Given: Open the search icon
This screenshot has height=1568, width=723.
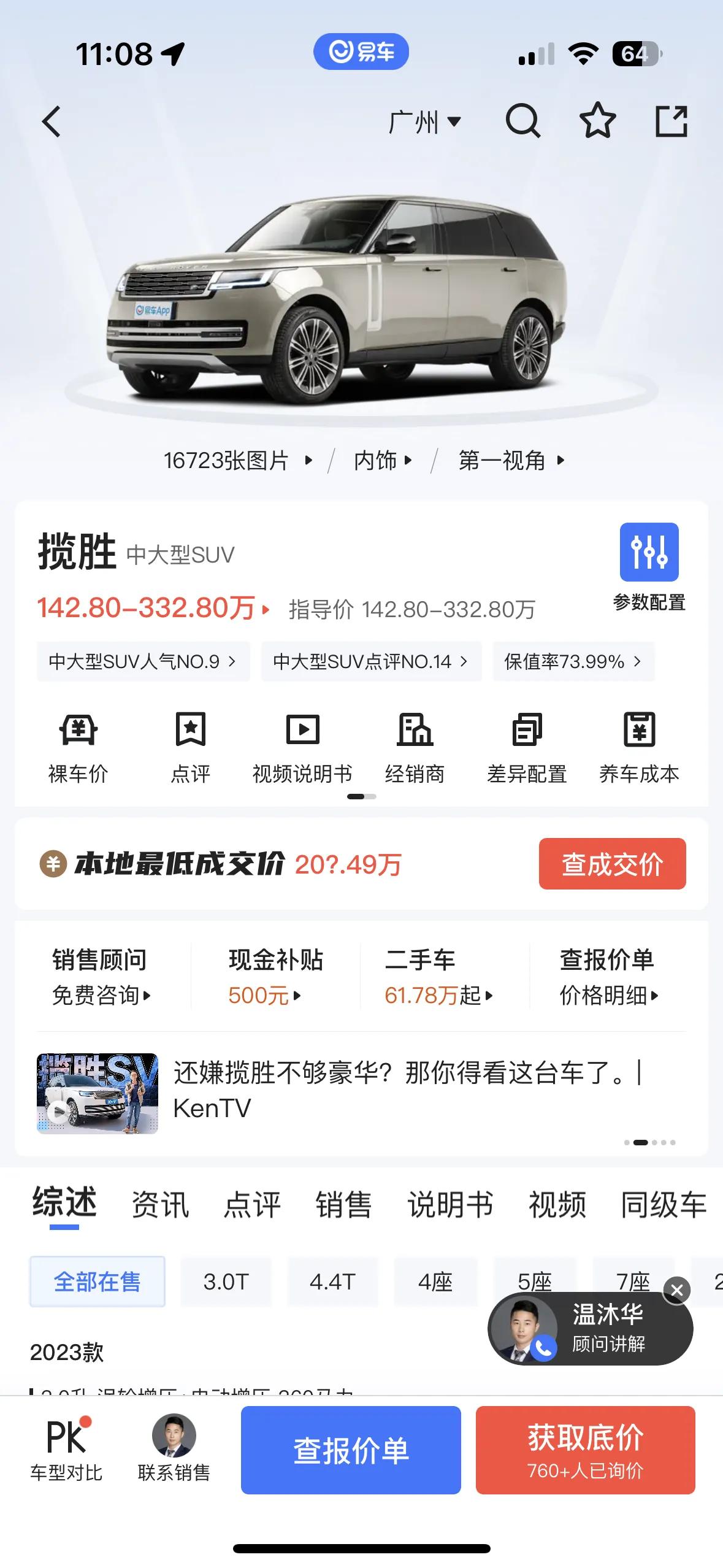Looking at the screenshot, I should 523,122.
